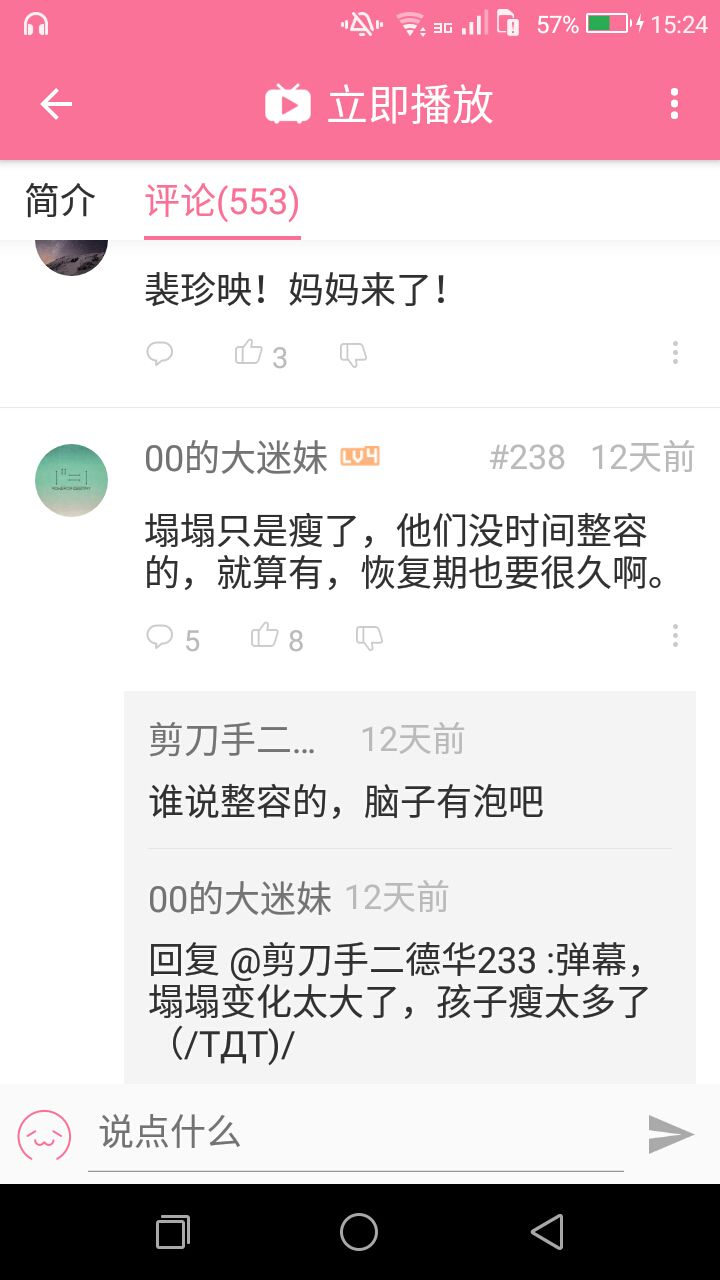This screenshot has width=720, height=1280.
Task: Like comment #238 by 00的大迷妹
Action: click(x=276, y=637)
